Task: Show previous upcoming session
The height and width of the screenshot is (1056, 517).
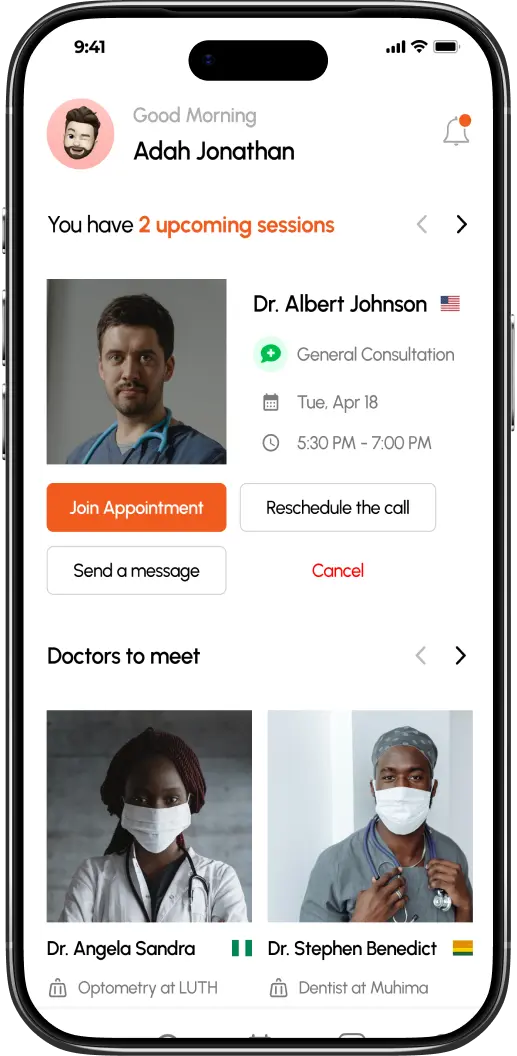Action: [x=422, y=224]
